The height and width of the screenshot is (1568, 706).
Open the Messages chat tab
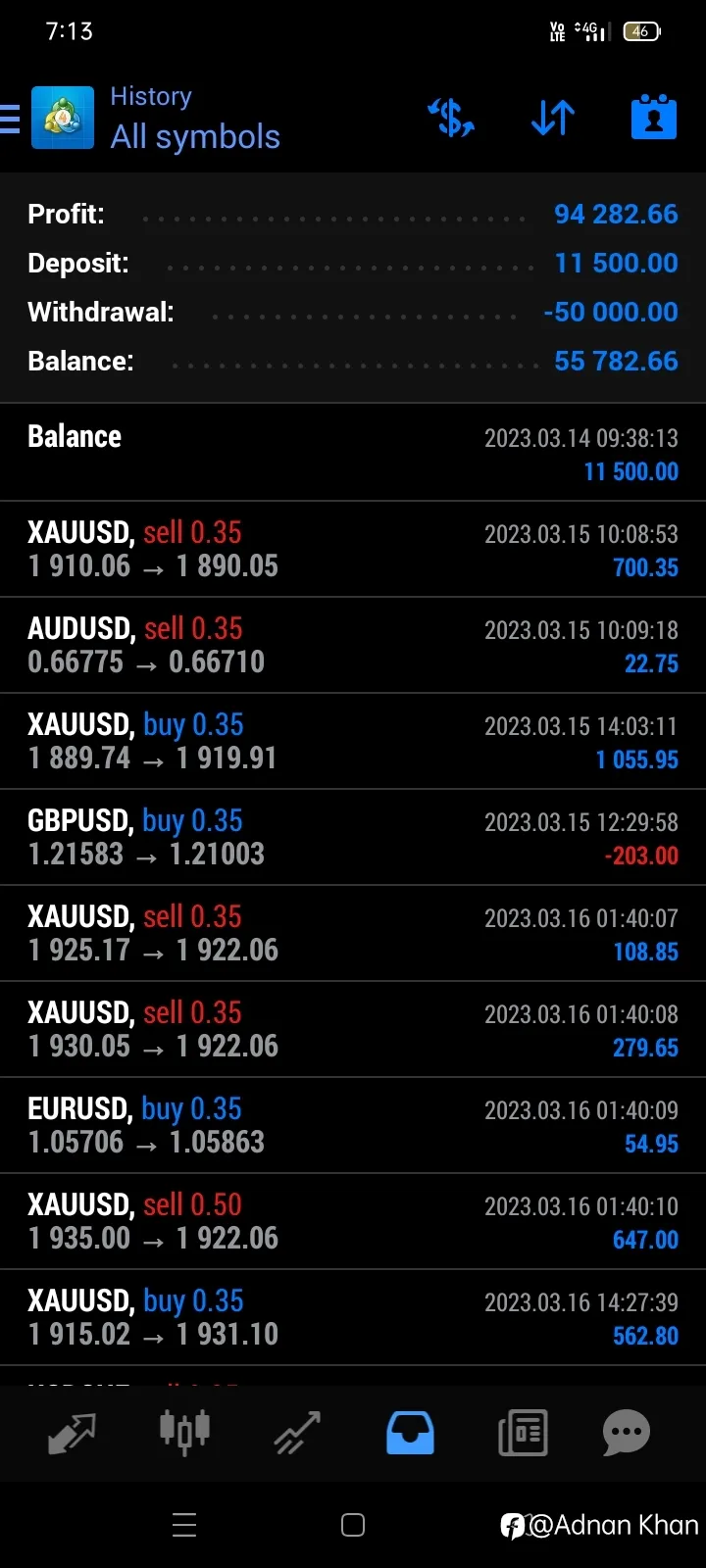(x=627, y=1433)
